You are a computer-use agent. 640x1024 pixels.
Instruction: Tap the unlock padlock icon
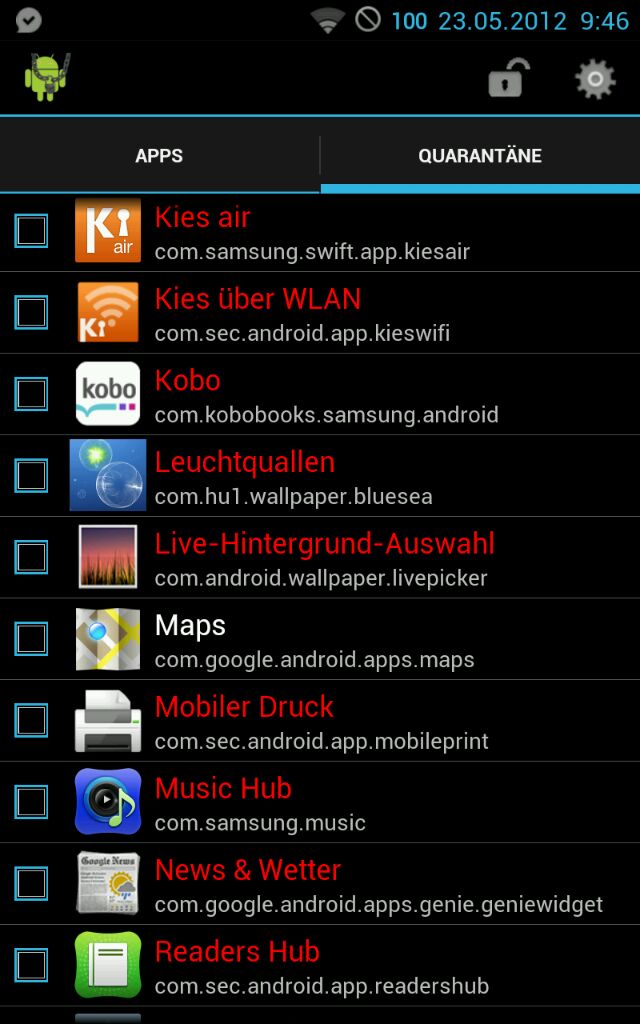tap(508, 78)
